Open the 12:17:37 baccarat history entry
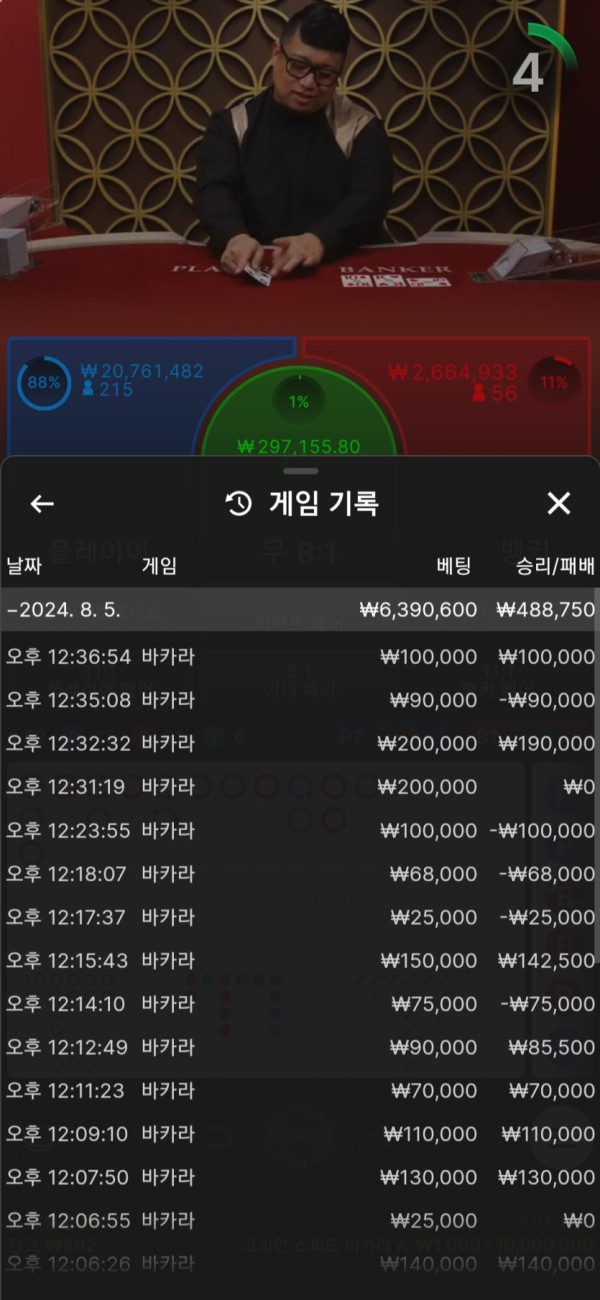The height and width of the screenshot is (1300, 600). pyautogui.click(x=300, y=917)
